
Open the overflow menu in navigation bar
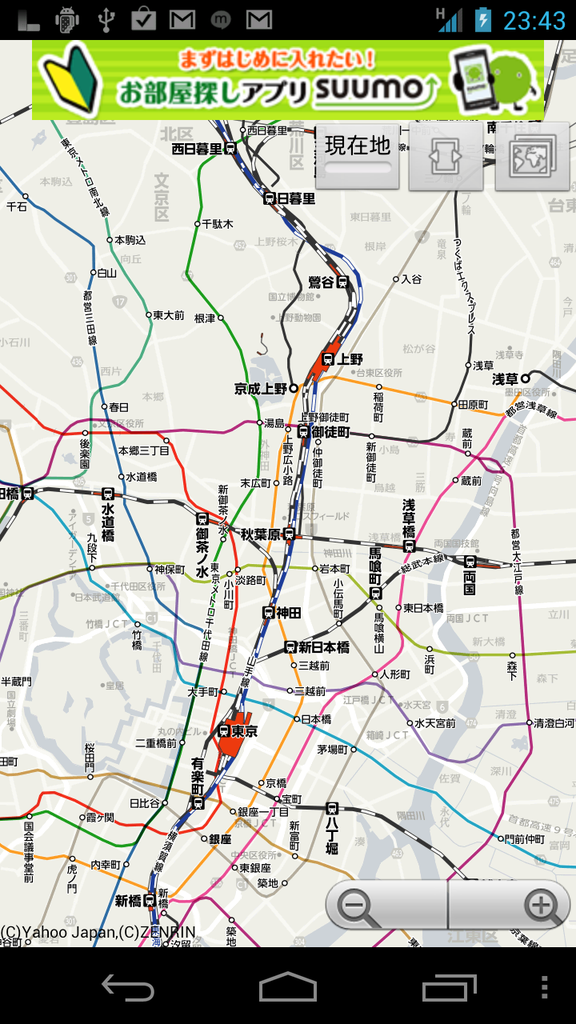pyautogui.click(x=545, y=987)
